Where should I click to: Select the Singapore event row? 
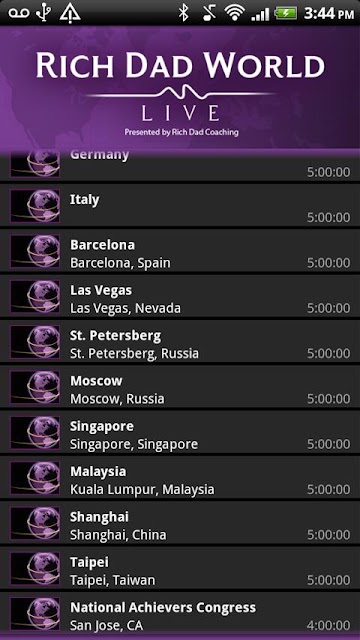click(x=180, y=431)
